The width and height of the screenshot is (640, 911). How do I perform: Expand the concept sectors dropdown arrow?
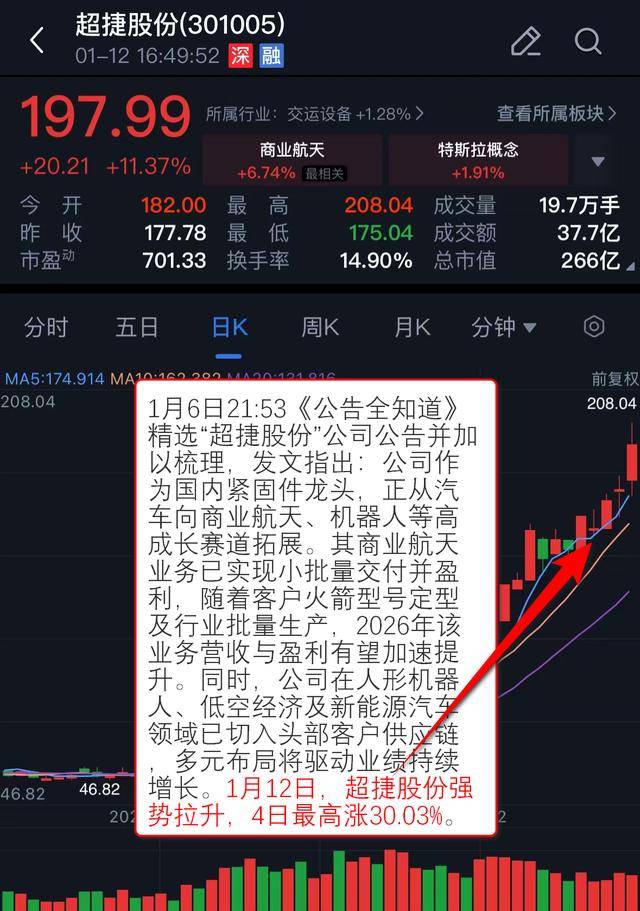coord(598,162)
